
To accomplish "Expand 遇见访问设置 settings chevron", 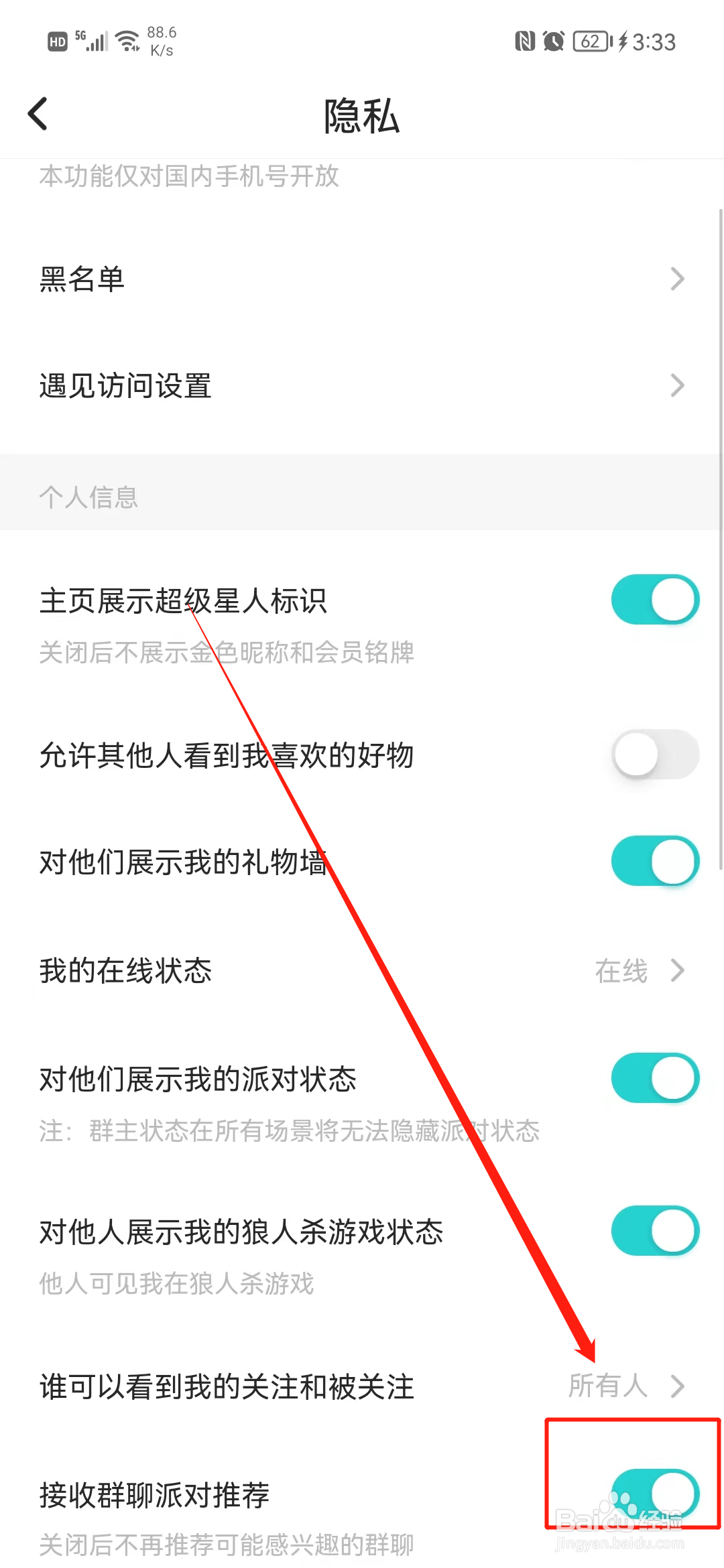I will [678, 386].
